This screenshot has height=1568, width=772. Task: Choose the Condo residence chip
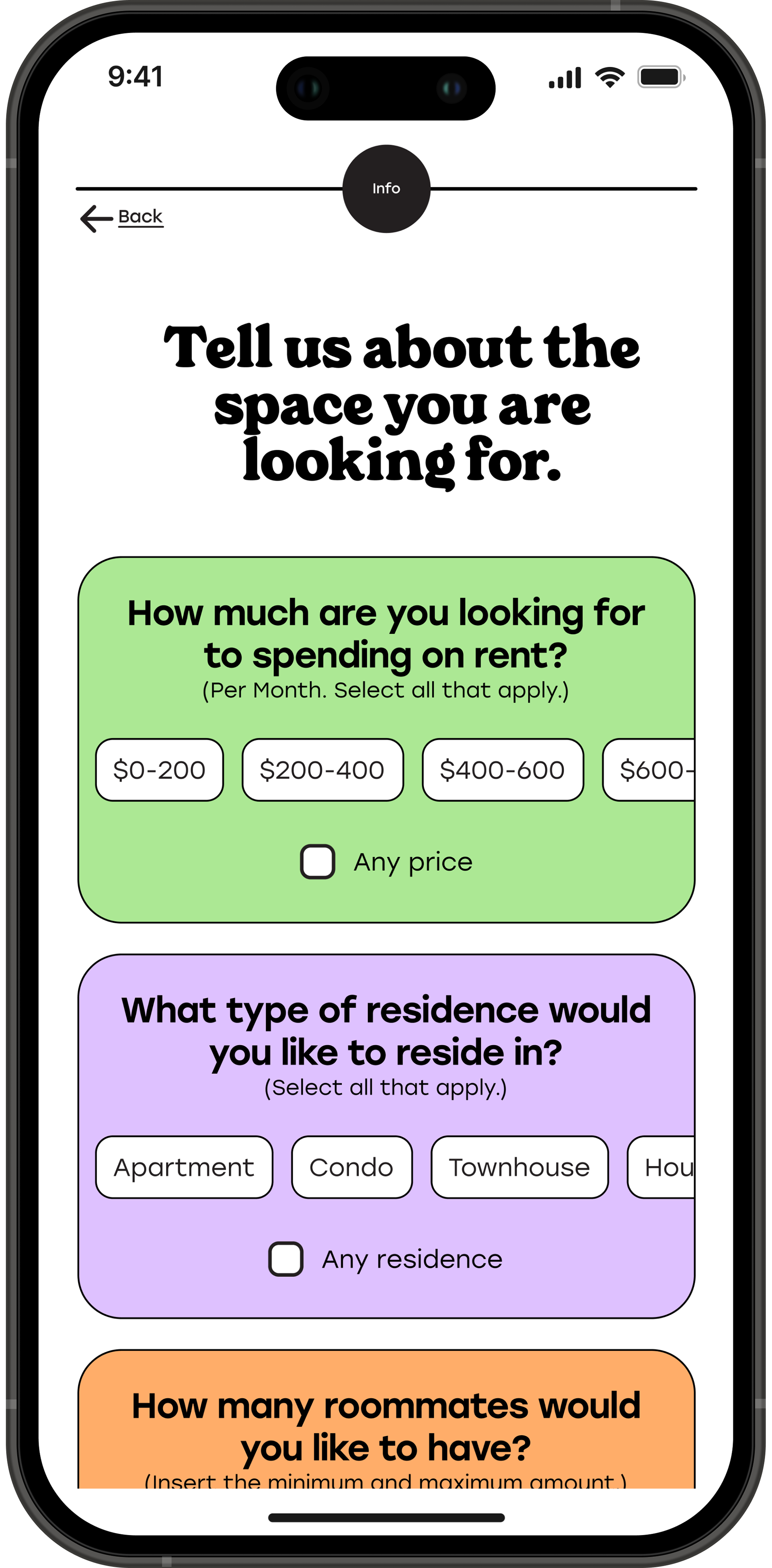click(351, 1168)
